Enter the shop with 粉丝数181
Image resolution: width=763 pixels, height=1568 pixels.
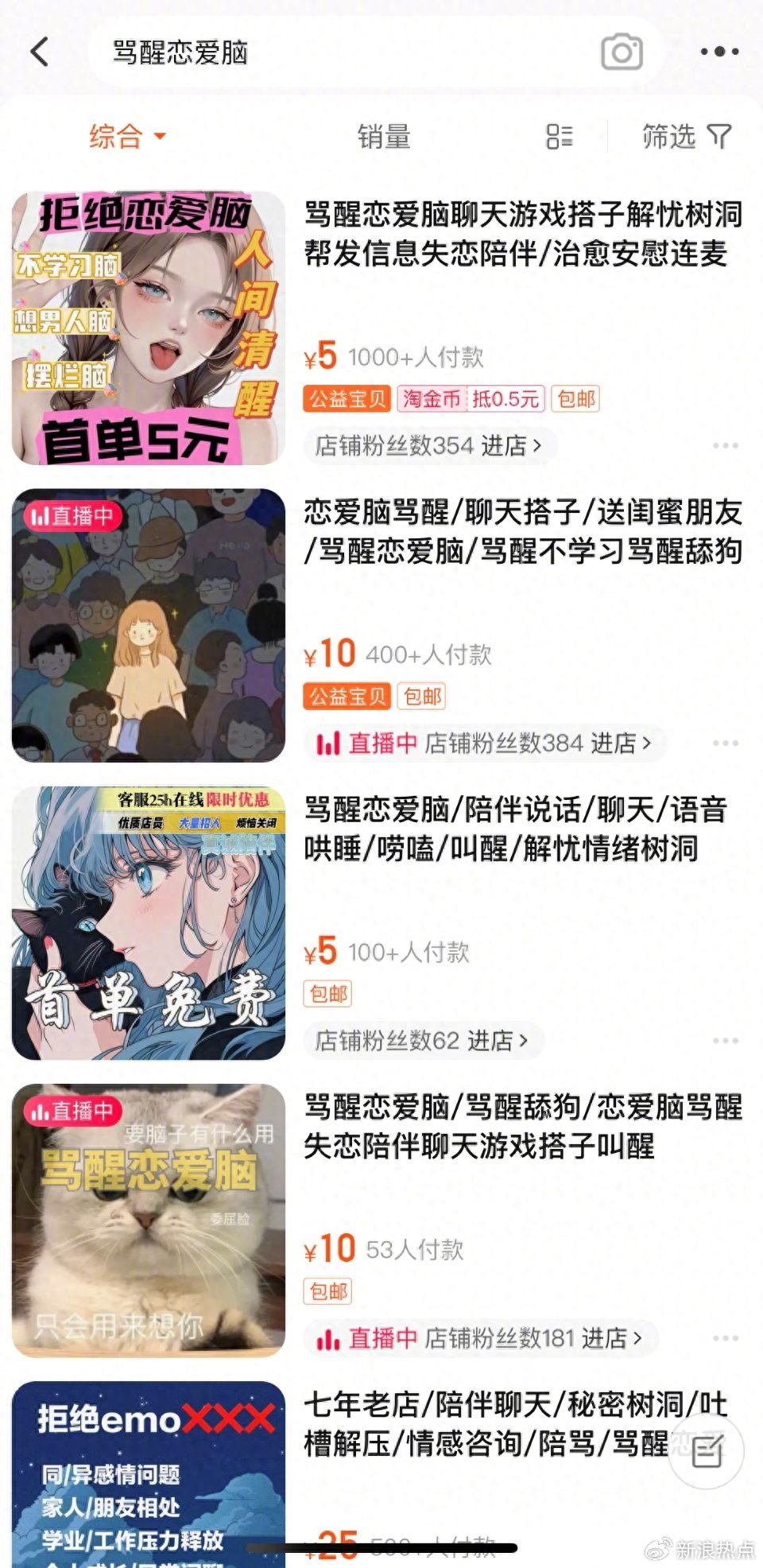[533, 1338]
